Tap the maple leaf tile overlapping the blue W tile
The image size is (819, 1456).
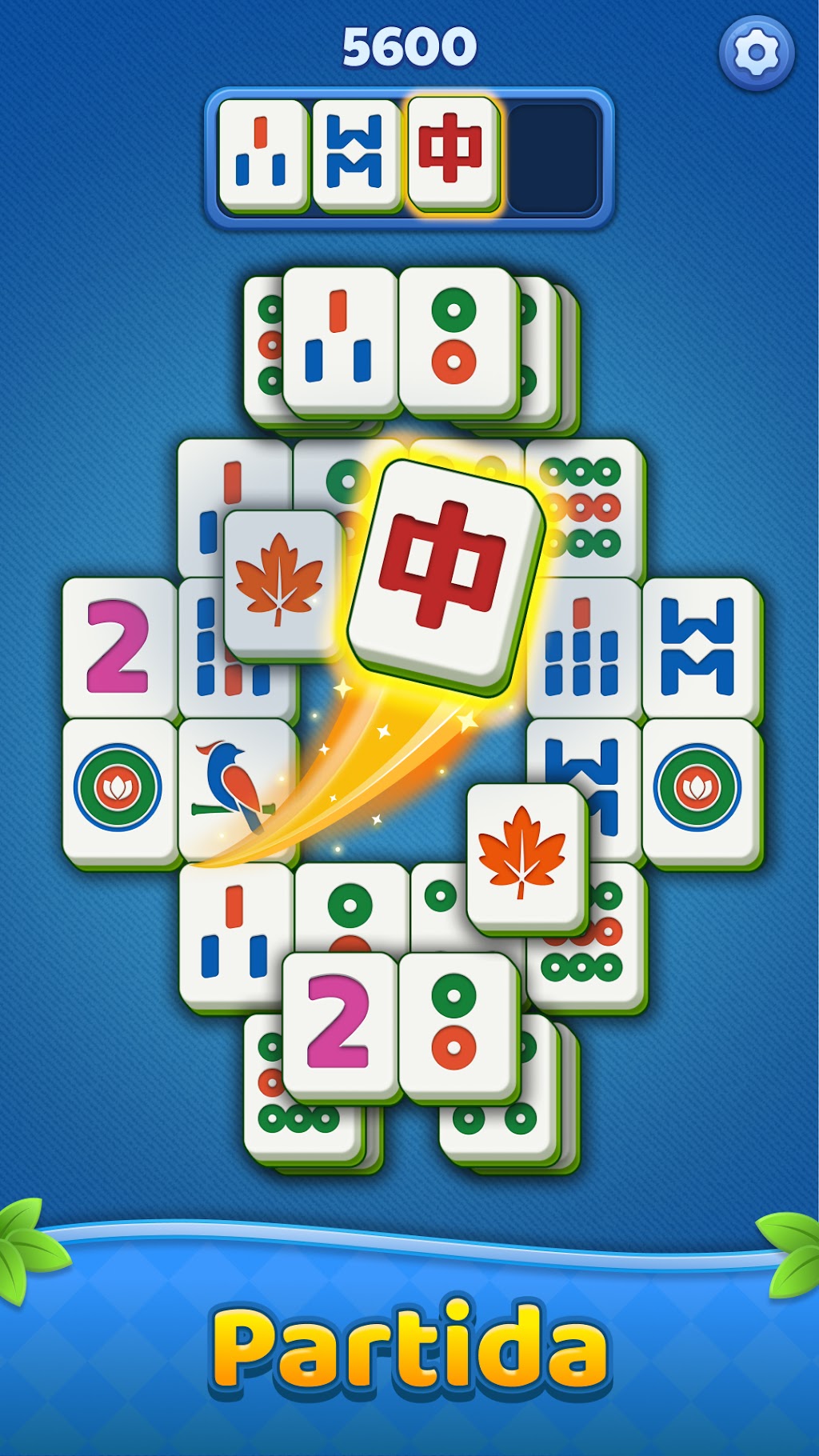pyautogui.click(x=525, y=858)
